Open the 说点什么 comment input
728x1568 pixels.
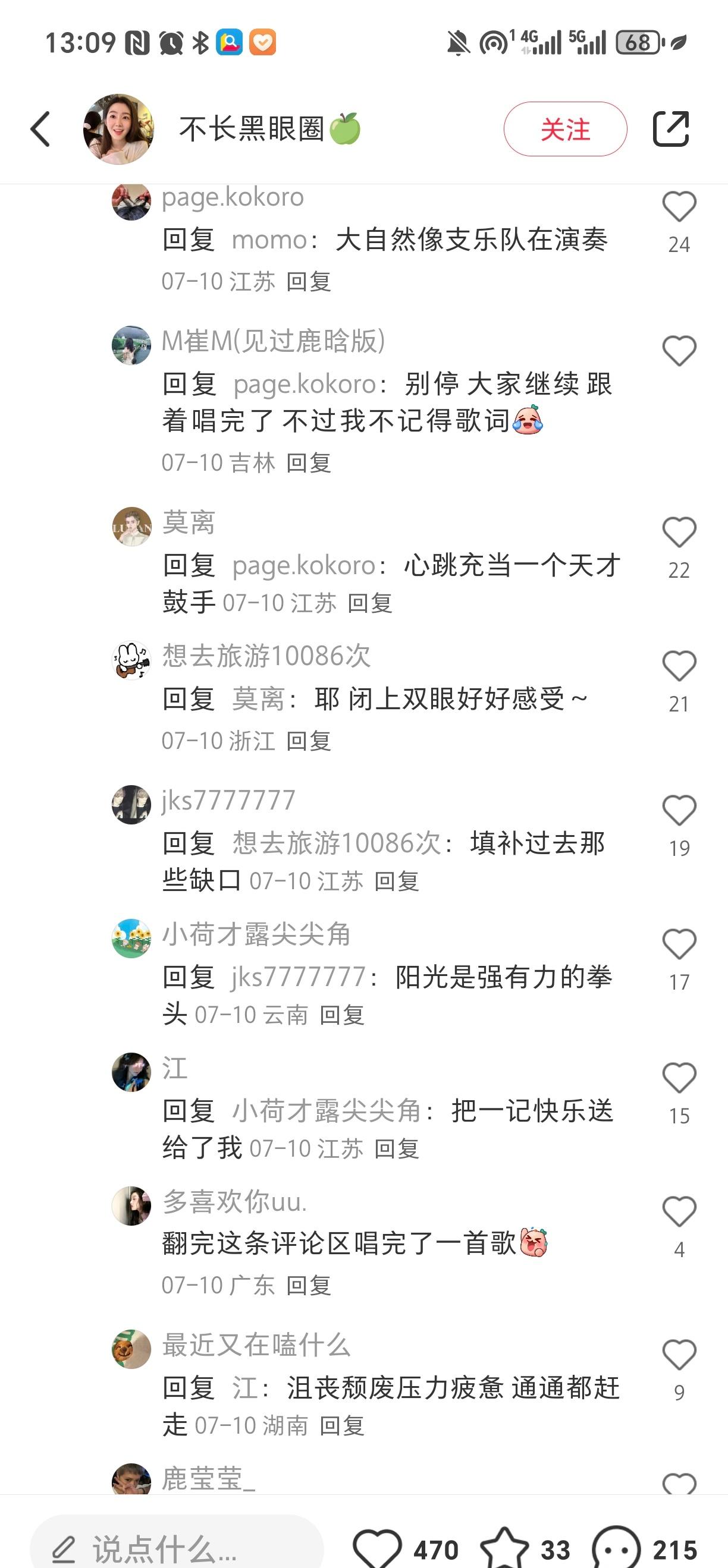(177, 1548)
